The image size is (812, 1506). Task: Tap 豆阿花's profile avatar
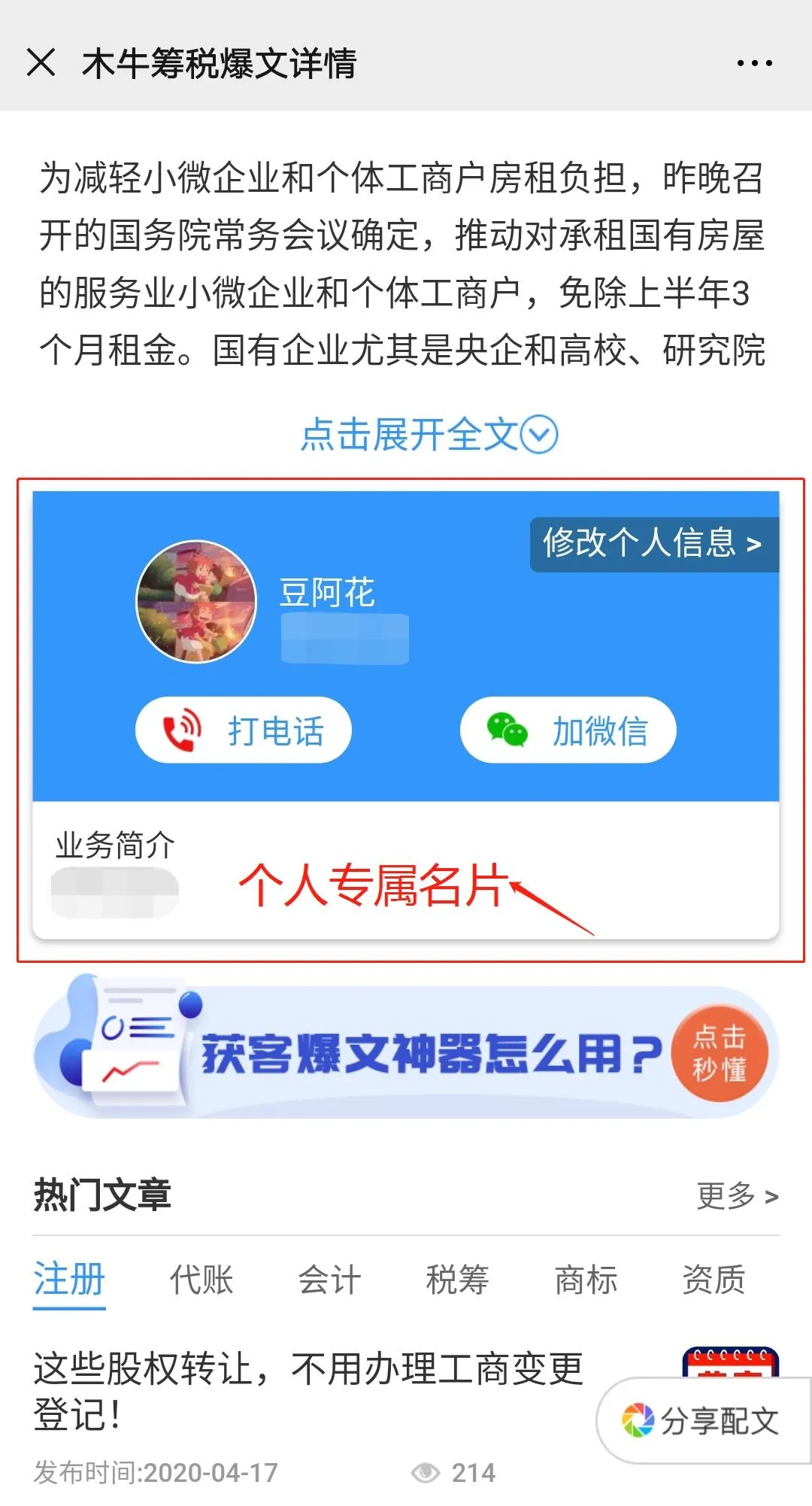pyautogui.click(x=196, y=602)
